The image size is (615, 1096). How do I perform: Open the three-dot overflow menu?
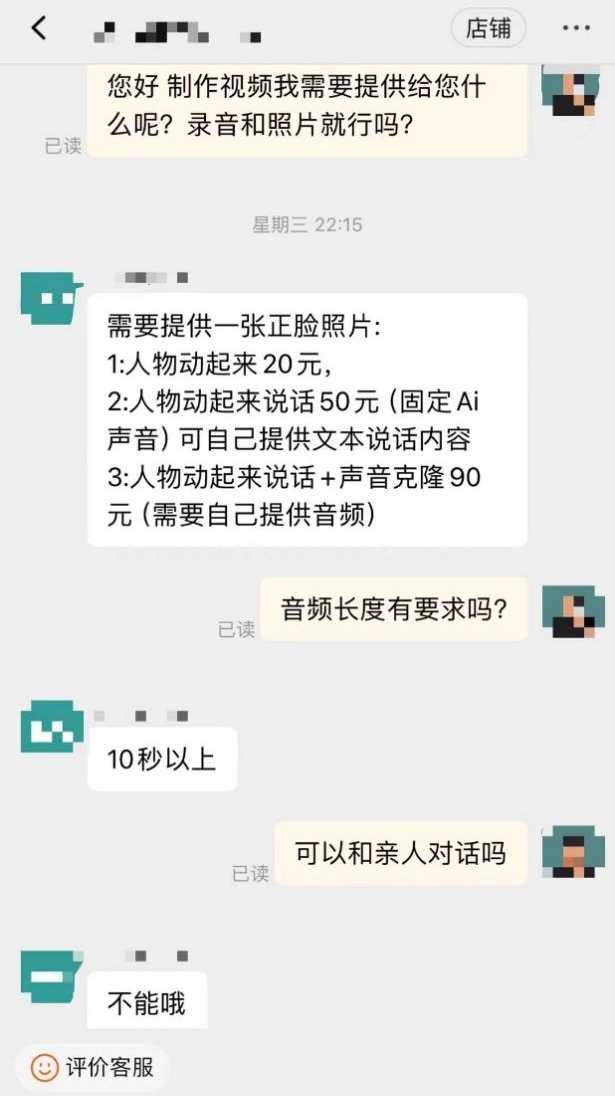[576, 29]
